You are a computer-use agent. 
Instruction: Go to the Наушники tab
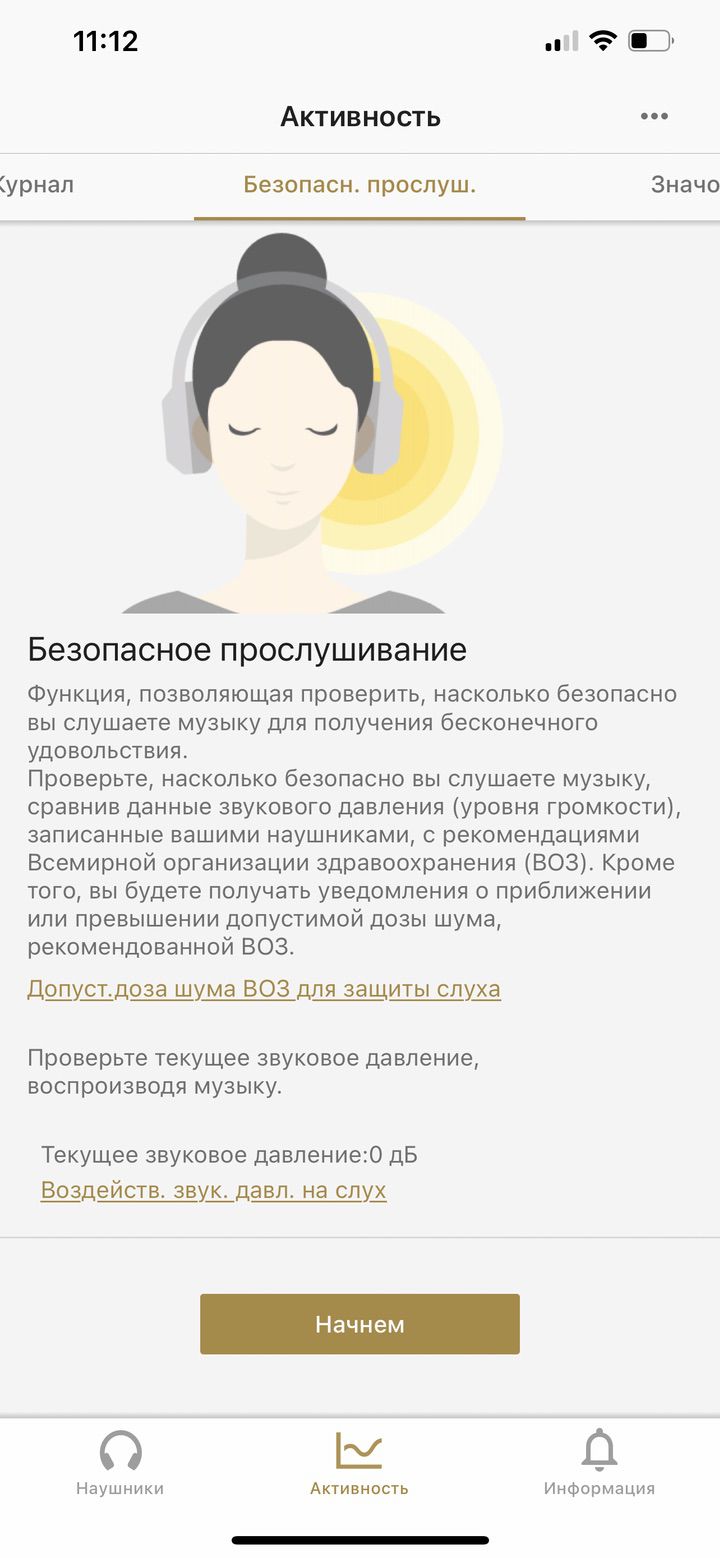click(x=120, y=1463)
